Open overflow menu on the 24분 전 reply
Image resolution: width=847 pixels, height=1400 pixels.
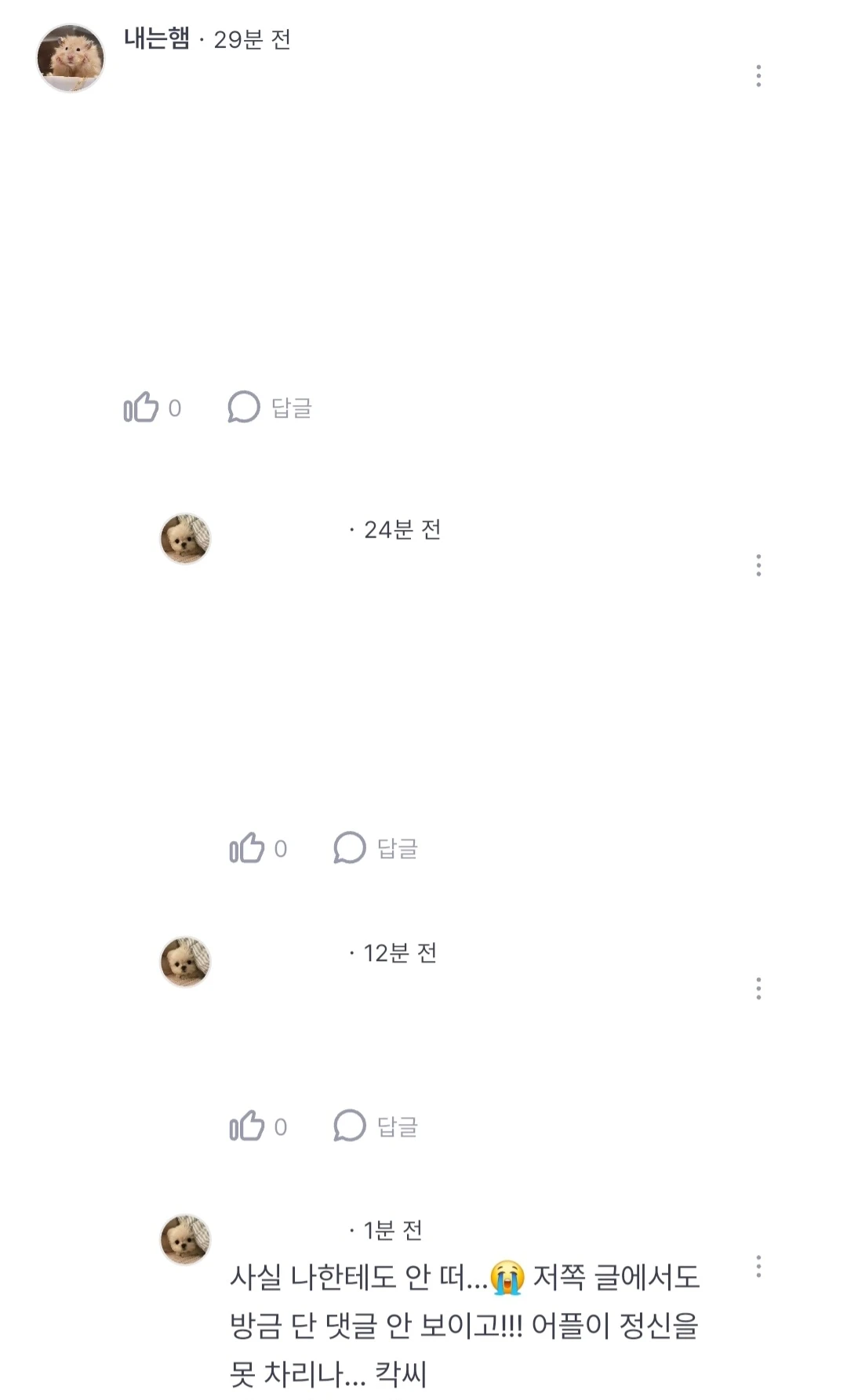click(x=758, y=565)
